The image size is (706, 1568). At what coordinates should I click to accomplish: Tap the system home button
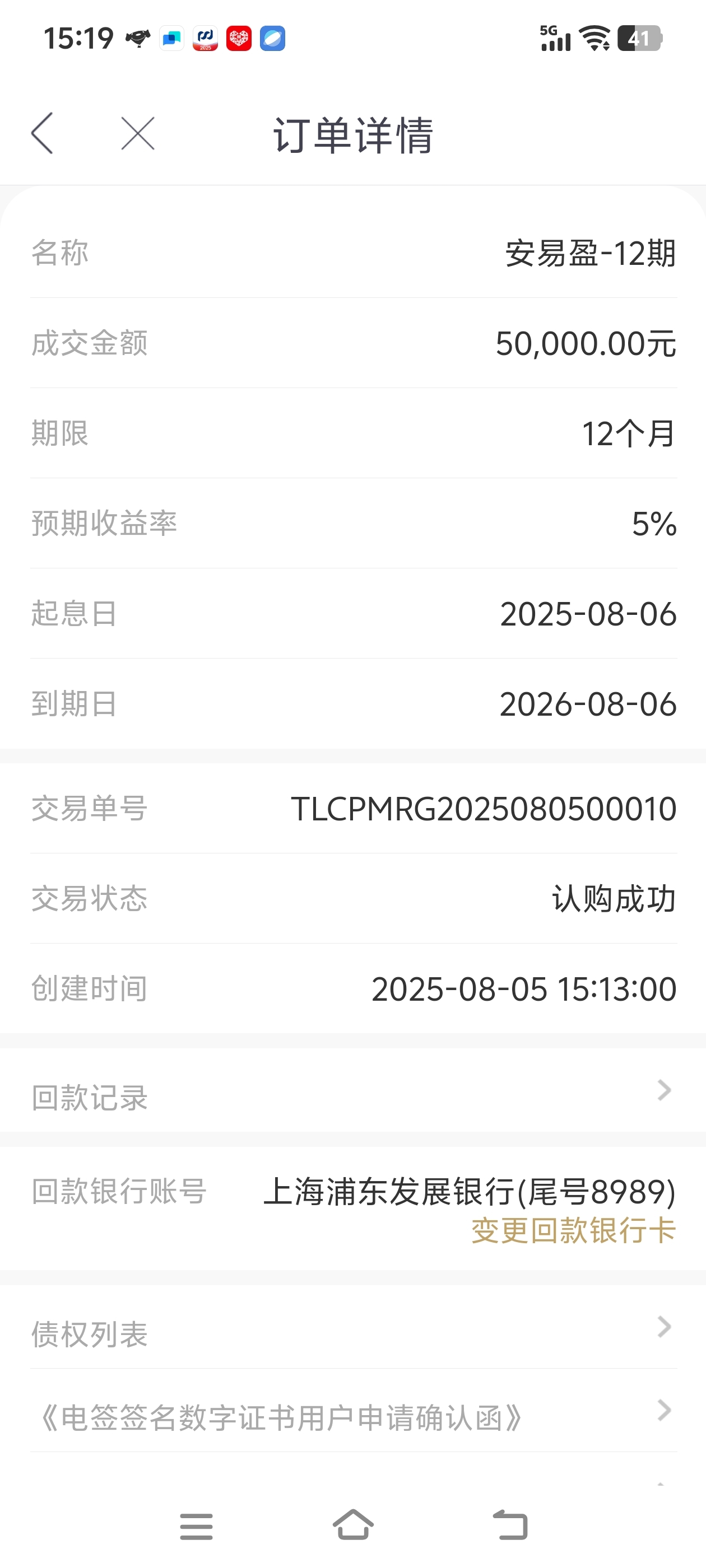point(354,1525)
